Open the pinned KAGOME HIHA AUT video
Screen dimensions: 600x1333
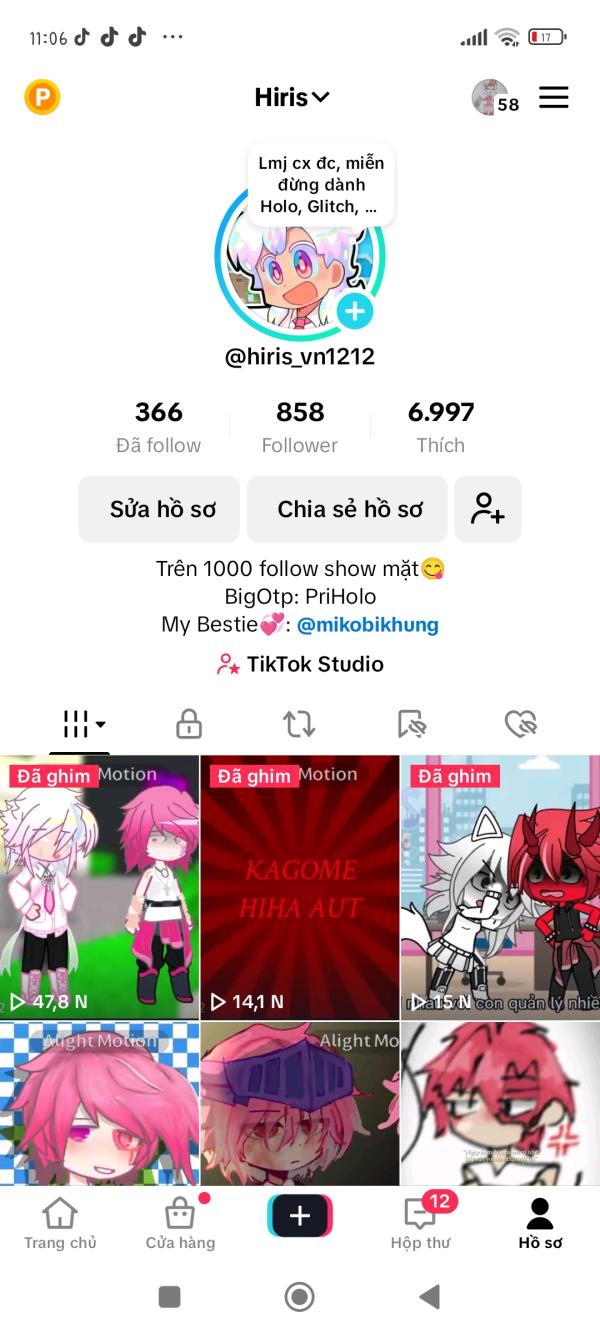[300, 888]
